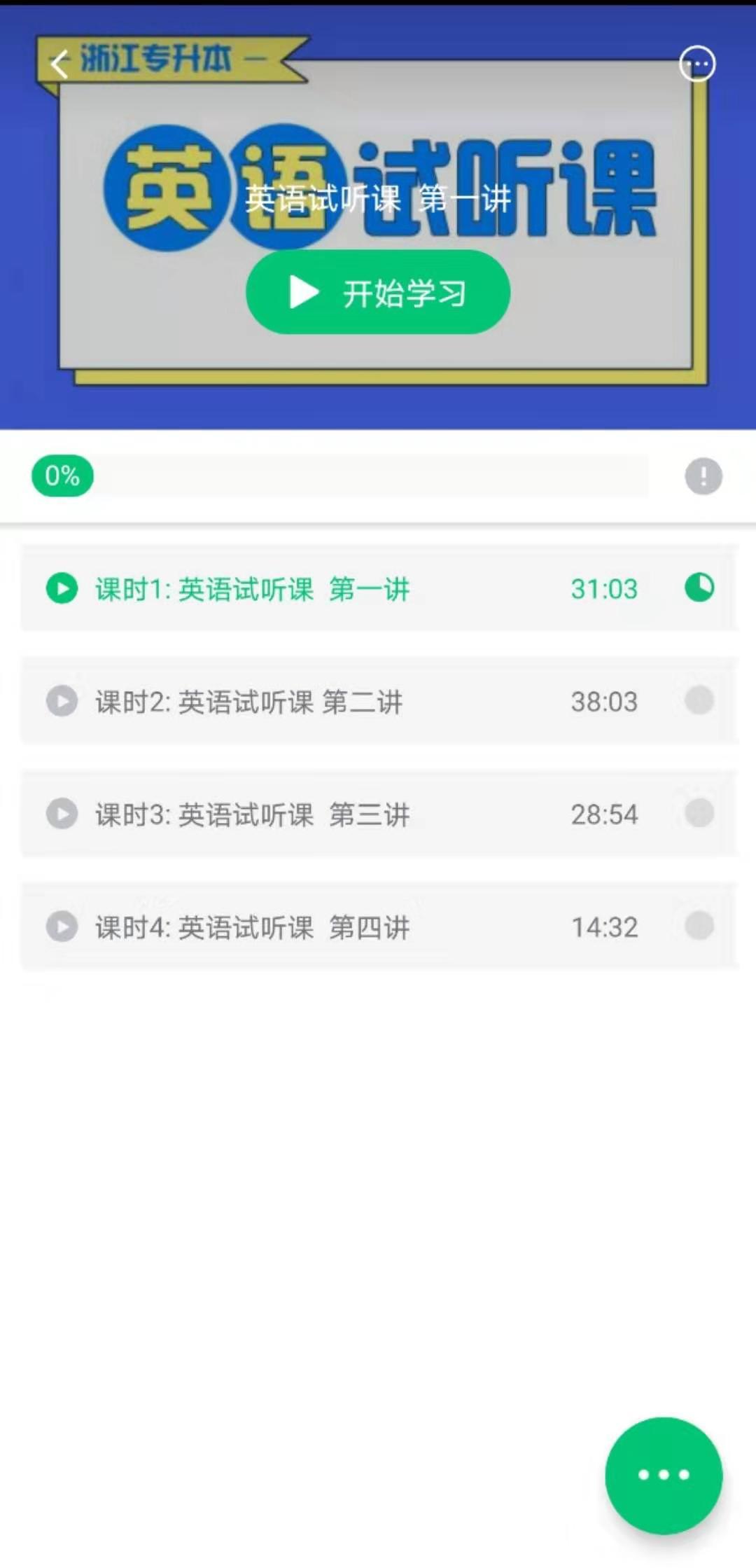Select lesson 课时1 英语试听课 第一讲
Viewport: 756px width, 1568px height.
pos(252,590)
